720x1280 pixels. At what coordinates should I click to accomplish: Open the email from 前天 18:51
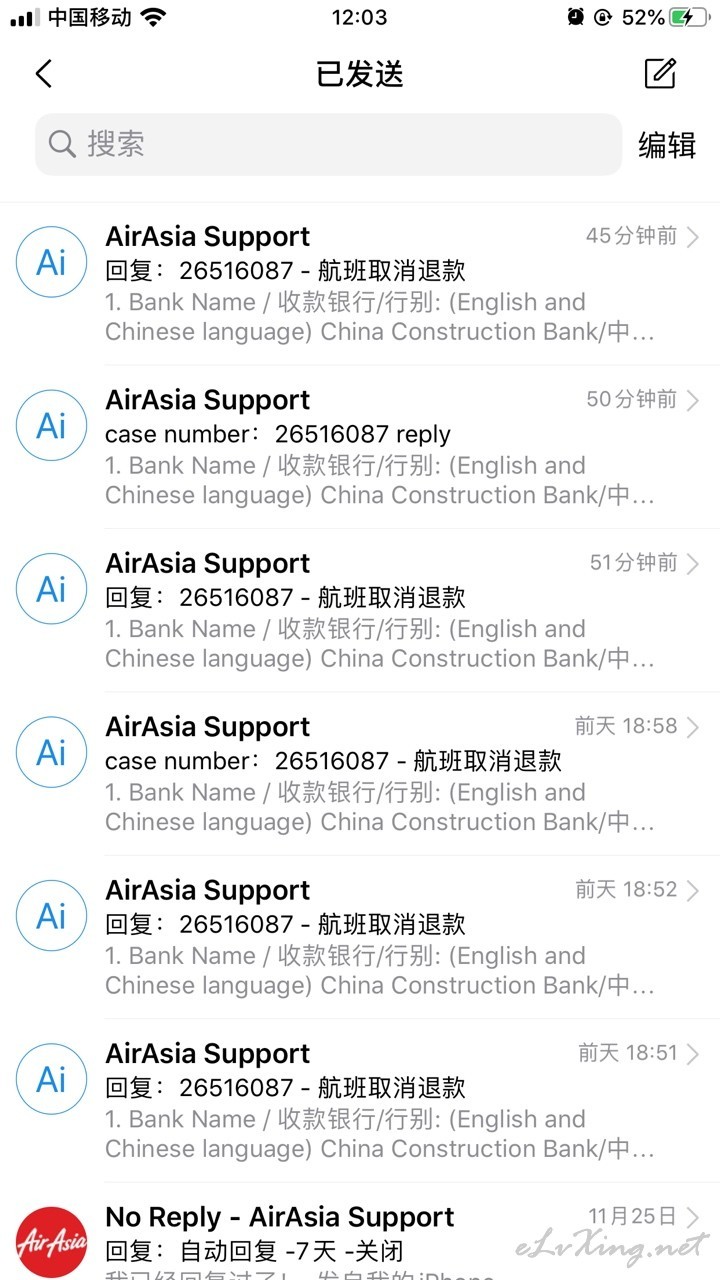[x=360, y=1100]
